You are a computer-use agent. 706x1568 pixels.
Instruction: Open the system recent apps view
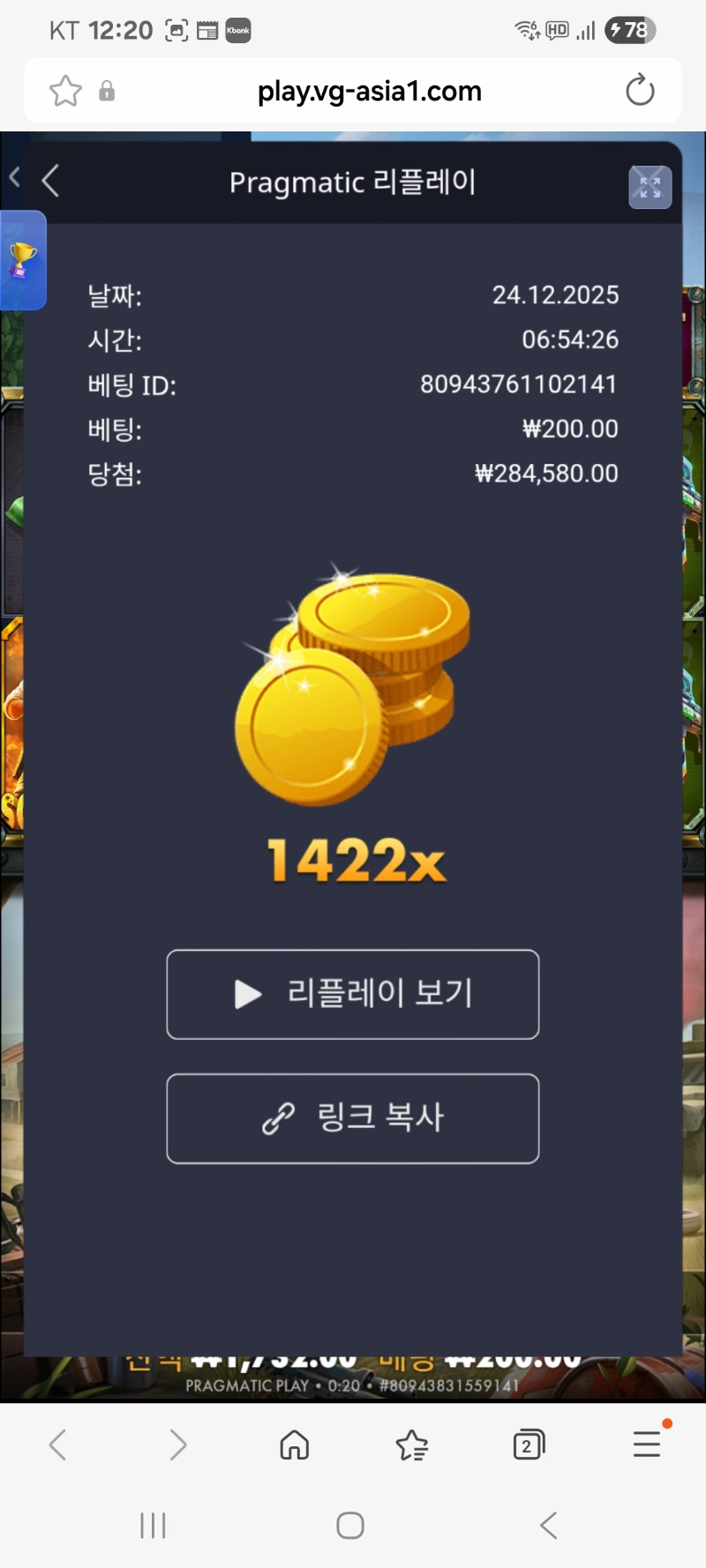(153, 1525)
